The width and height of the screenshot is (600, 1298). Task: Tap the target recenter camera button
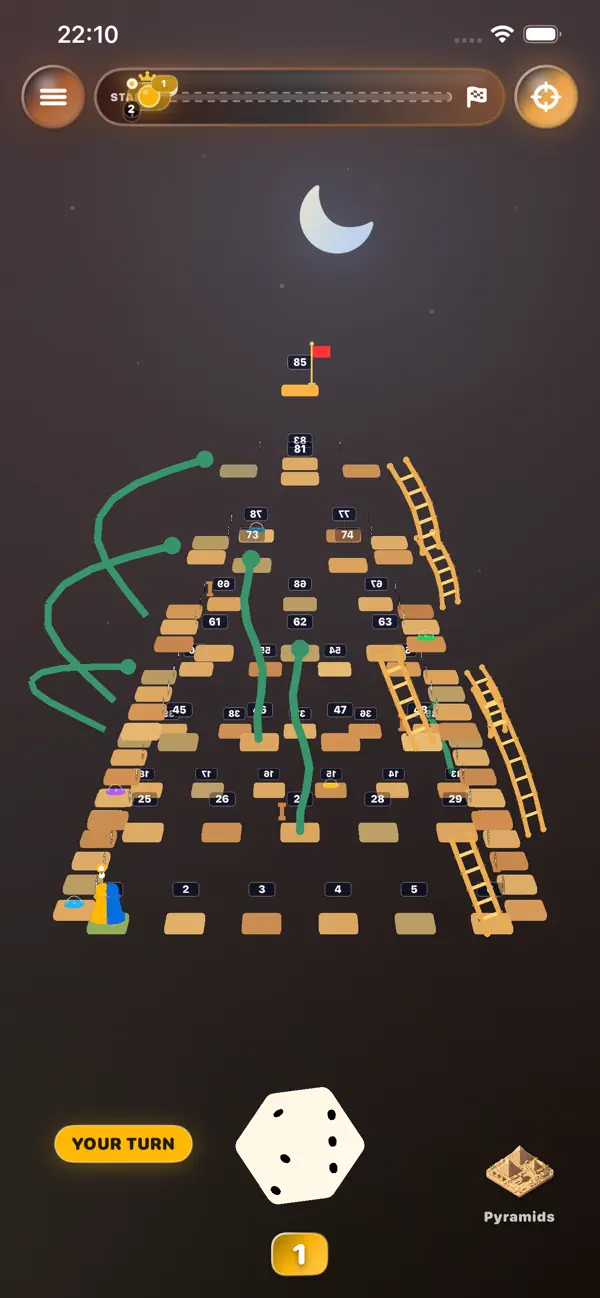click(x=546, y=97)
